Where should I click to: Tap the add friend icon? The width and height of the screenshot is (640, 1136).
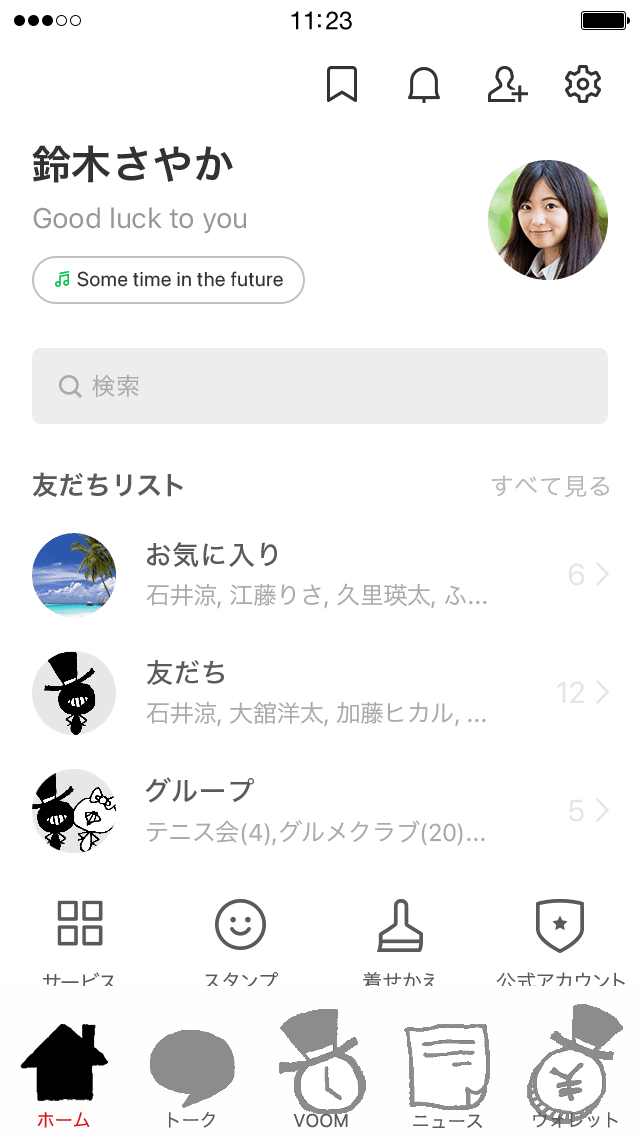[507, 85]
